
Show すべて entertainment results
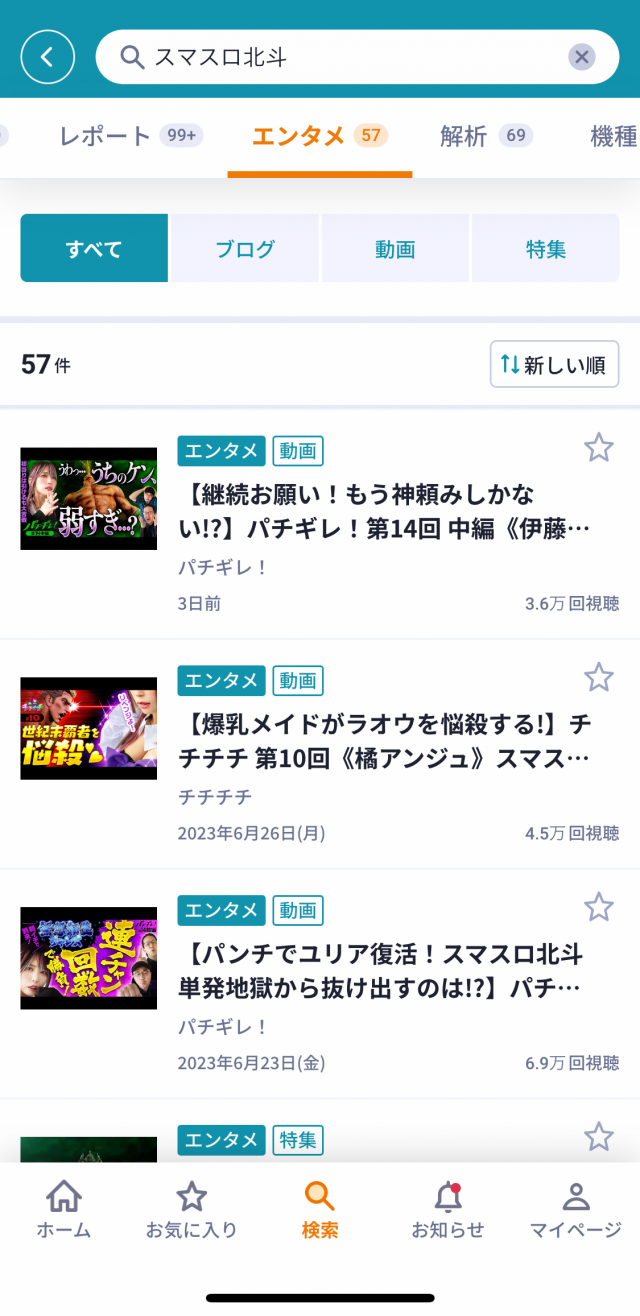(94, 249)
